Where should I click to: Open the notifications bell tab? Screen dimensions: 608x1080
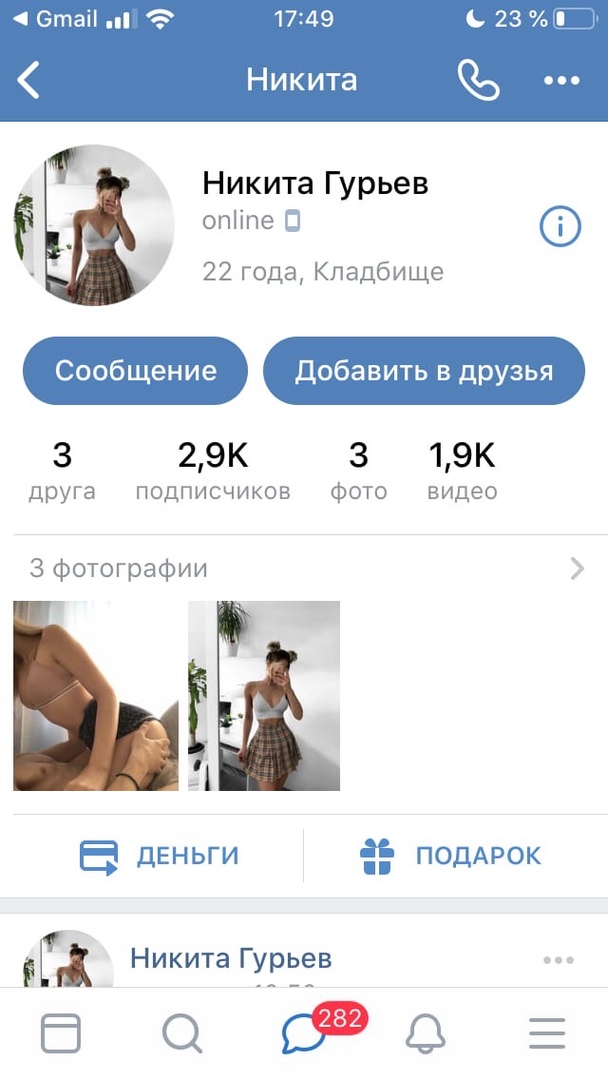click(x=425, y=1033)
